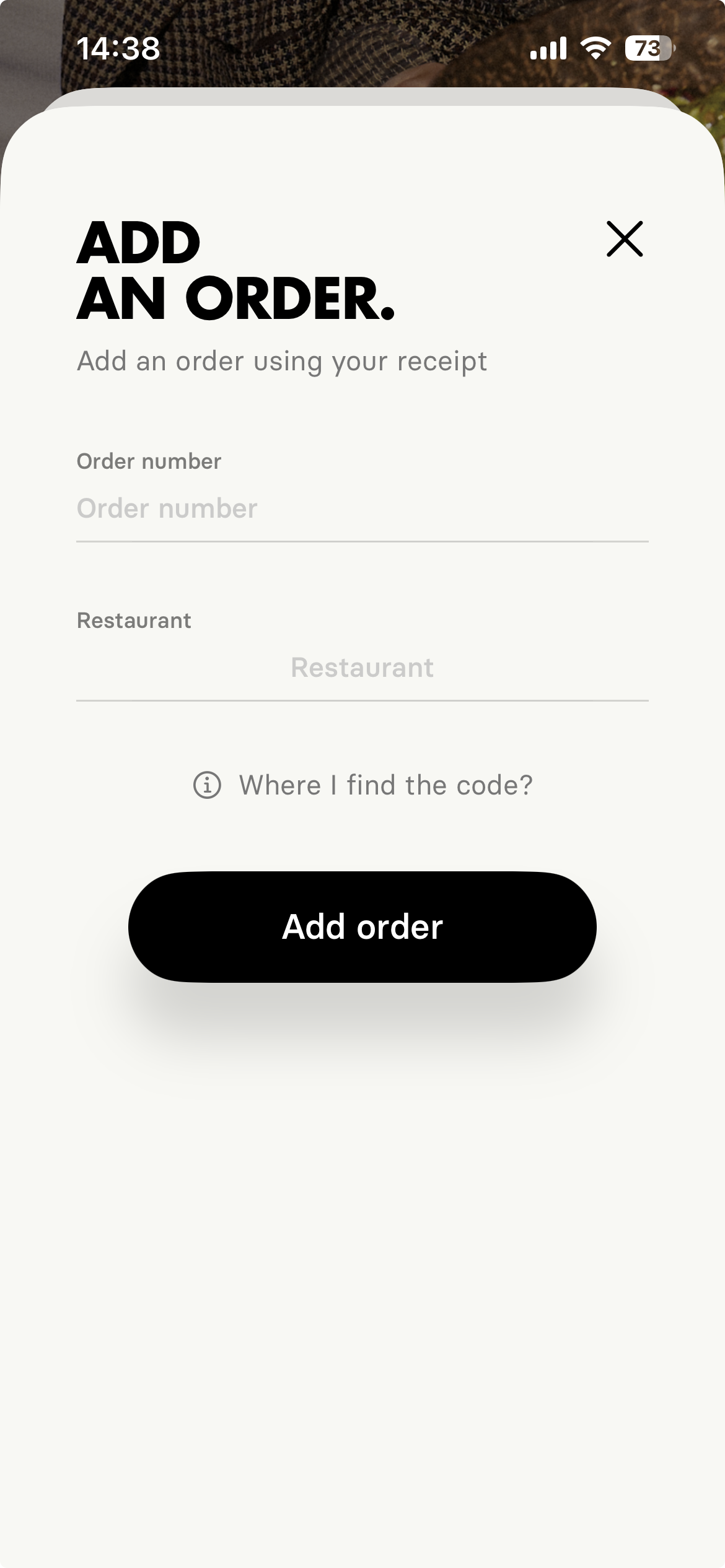Open 'Where I find the code?' help
725x1568 pixels.
[x=363, y=785]
